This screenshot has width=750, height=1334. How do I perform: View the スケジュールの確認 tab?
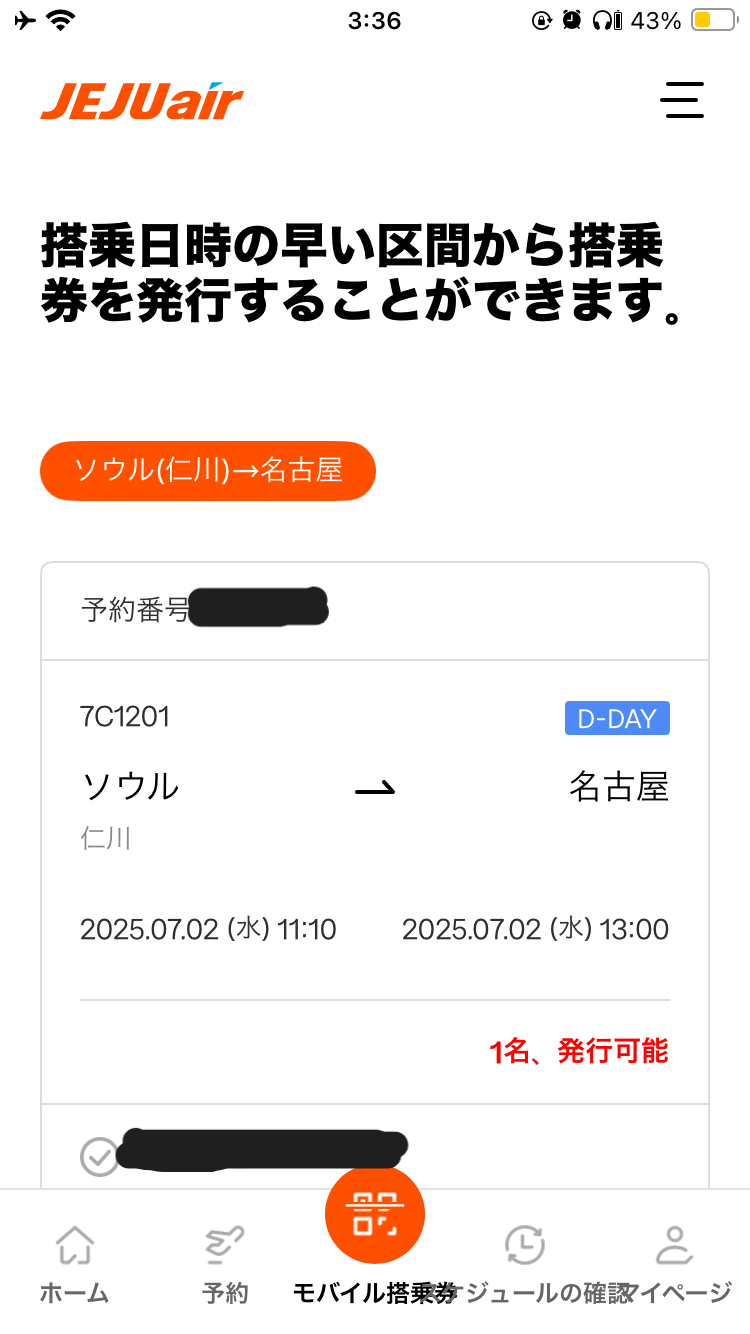point(524,1264)
